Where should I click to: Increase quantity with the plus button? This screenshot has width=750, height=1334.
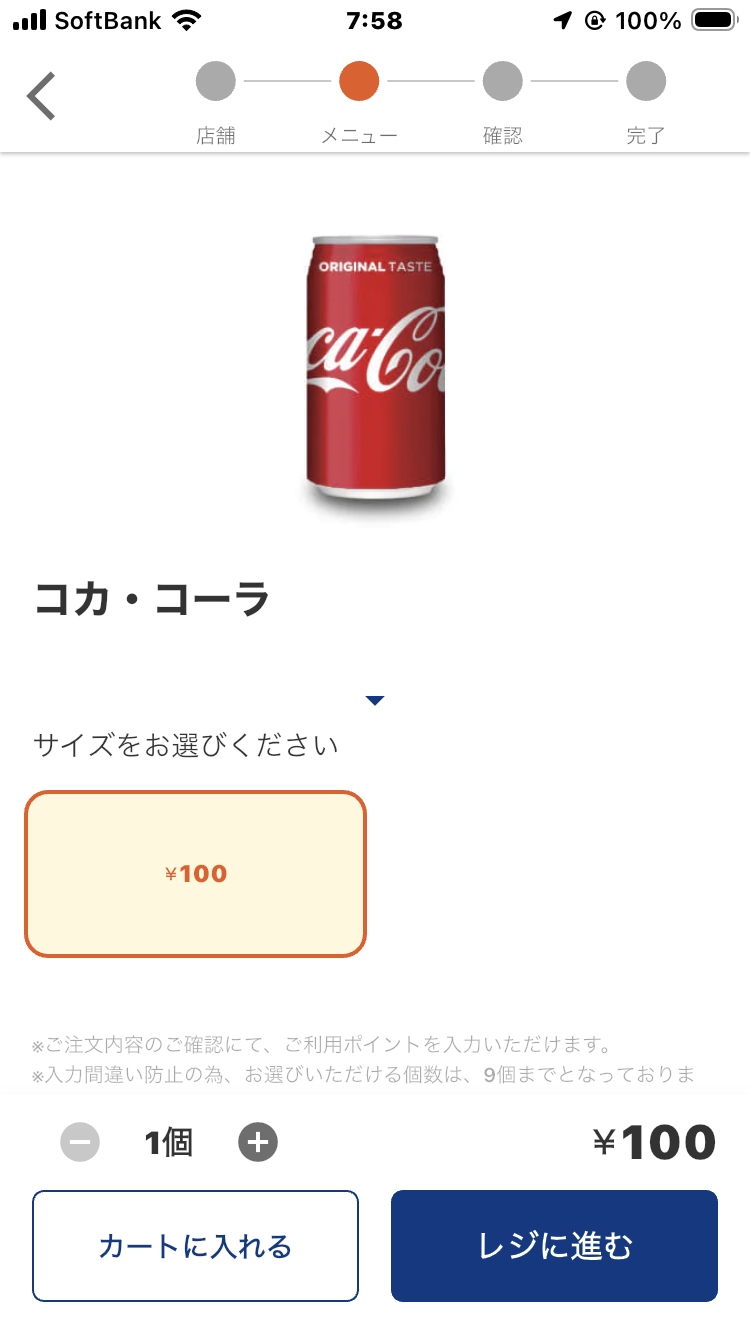(258, 1142)
